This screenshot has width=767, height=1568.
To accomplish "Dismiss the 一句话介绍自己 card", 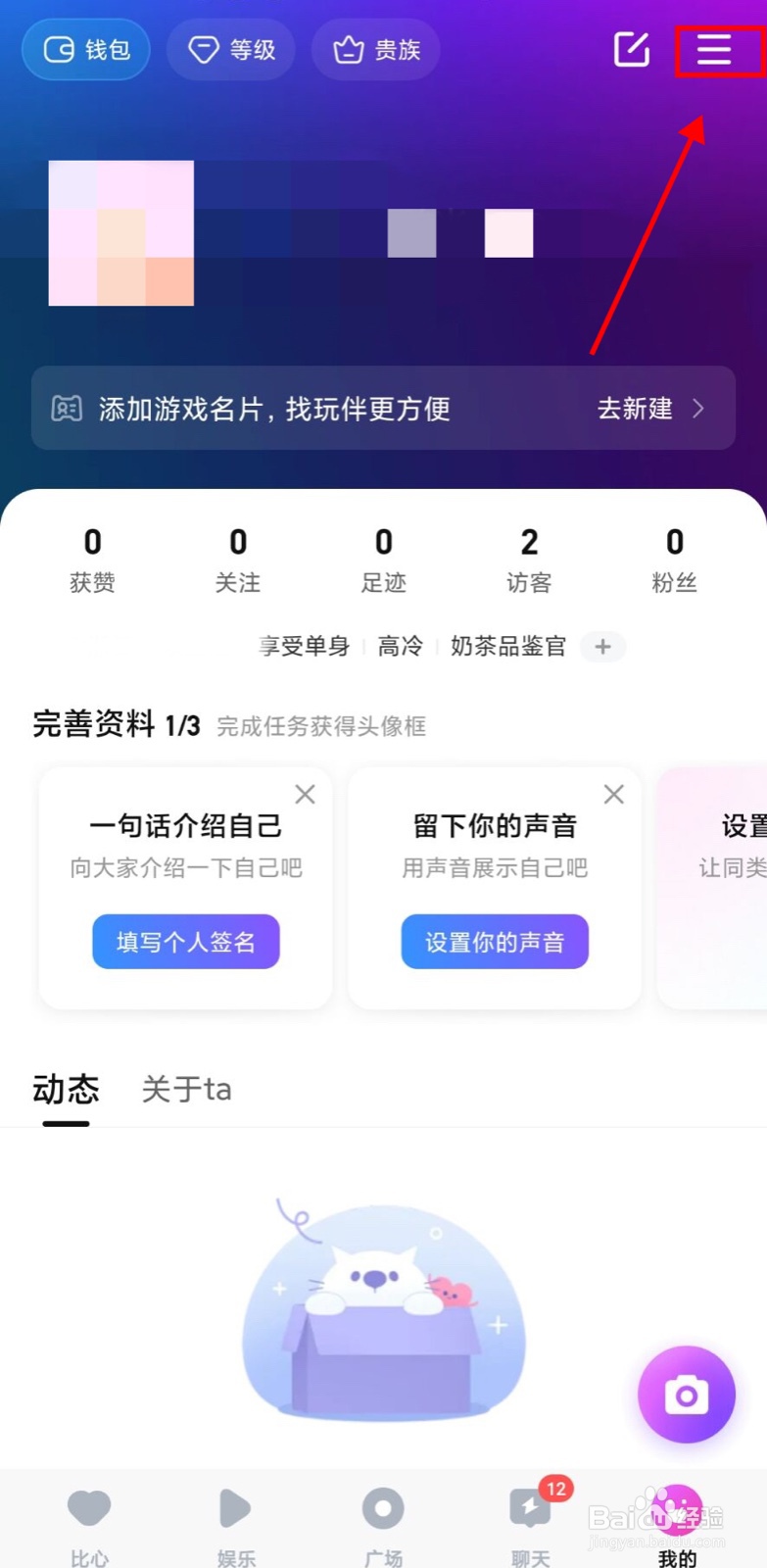I will coord(305,794).
